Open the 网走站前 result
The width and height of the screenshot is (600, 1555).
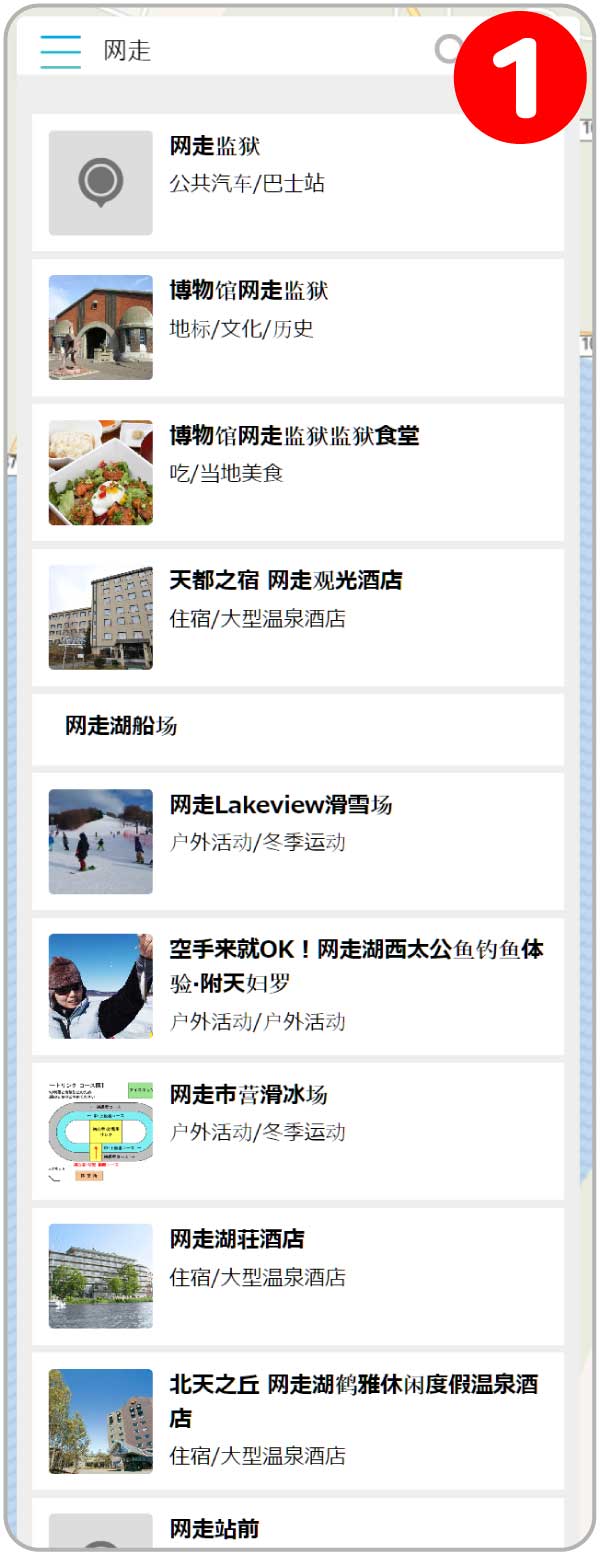pos(298,1528)
